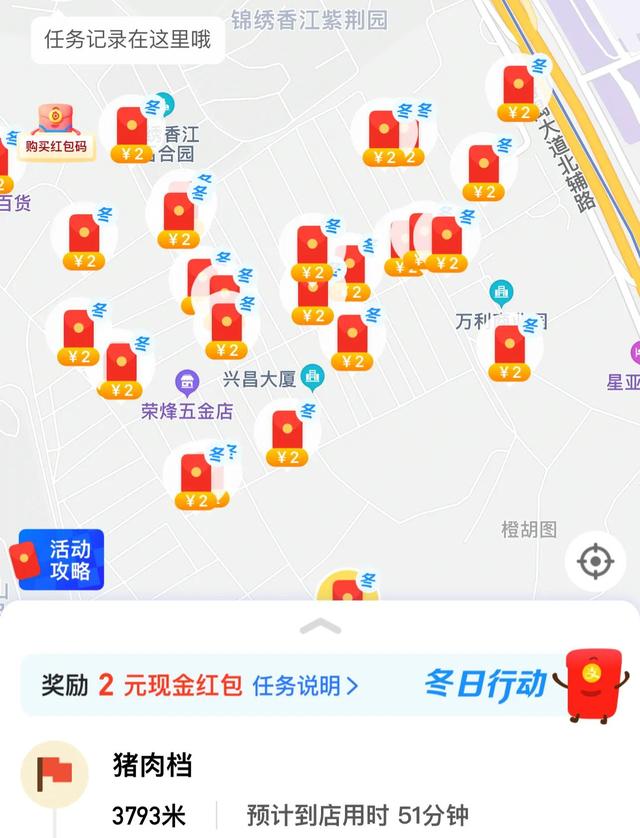Open the 任务说明 task description link

coord(304,685)
